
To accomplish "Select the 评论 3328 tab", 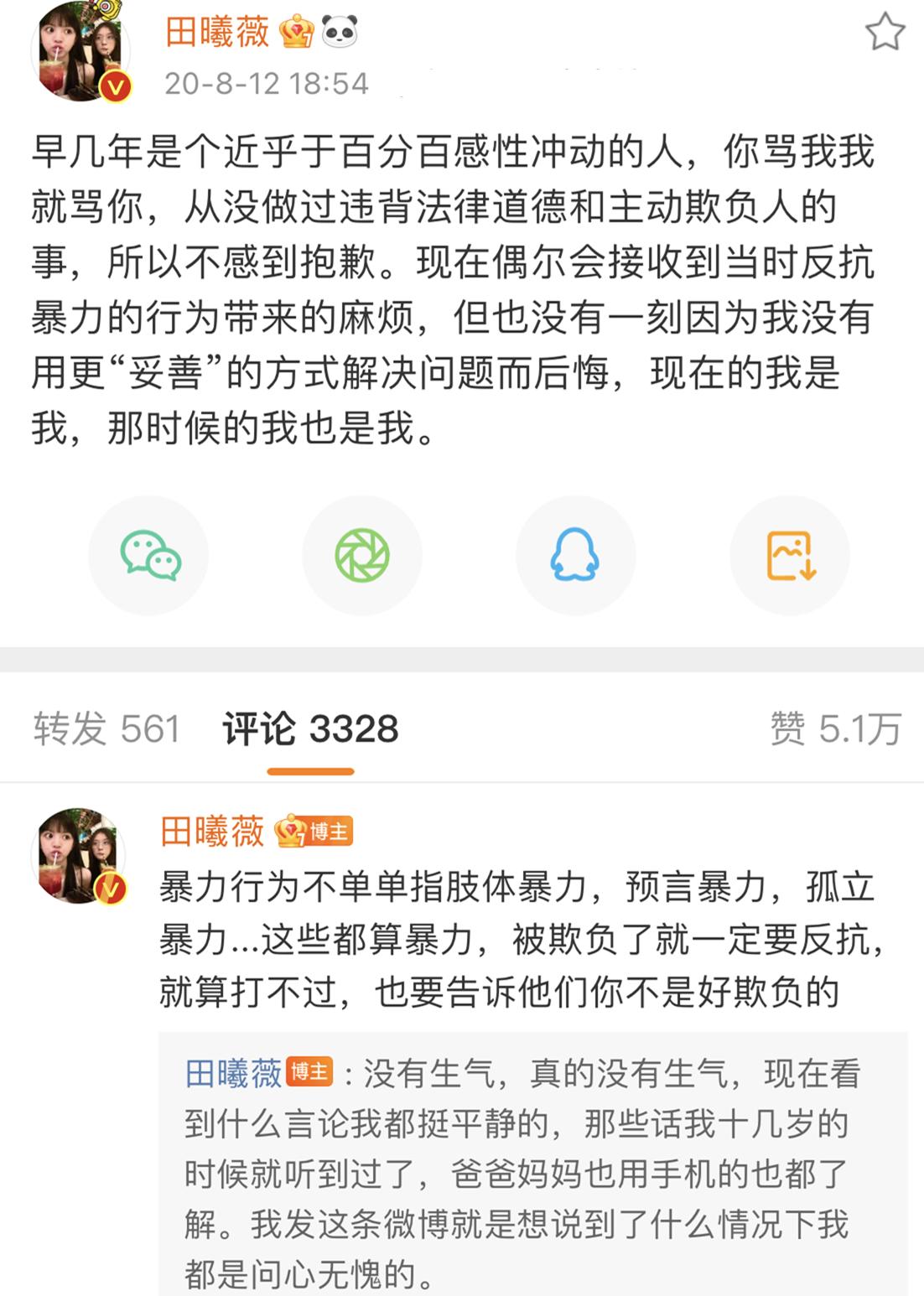I will point(310,728).
